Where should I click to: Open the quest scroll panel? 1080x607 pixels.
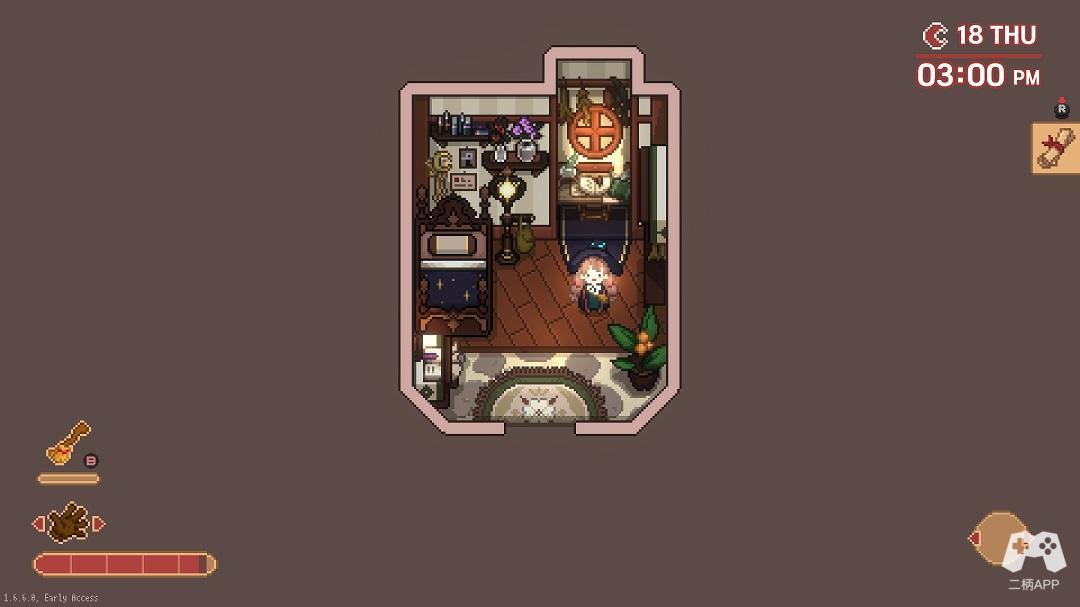tap(1055, 149)
